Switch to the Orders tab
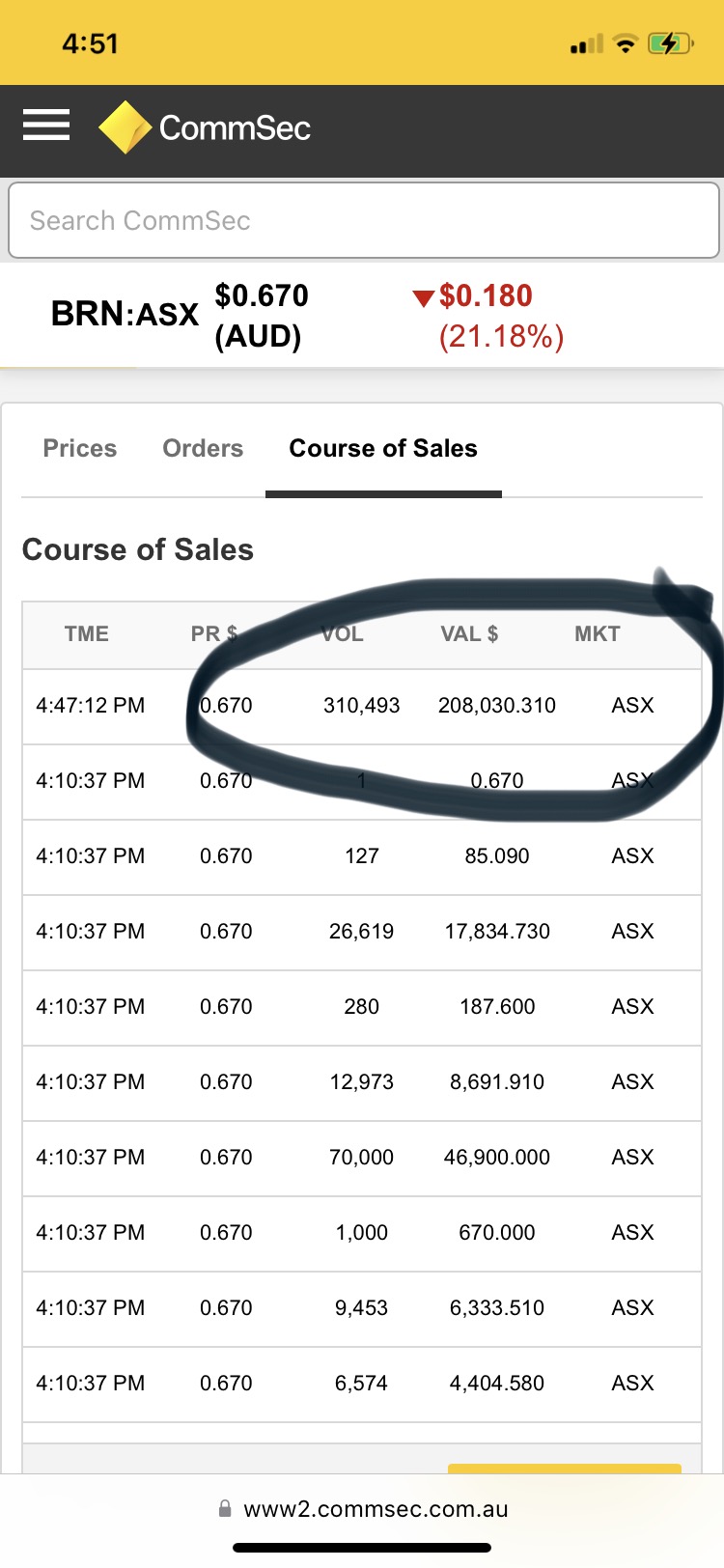Screen dimensions: 724x1568 click(x=203, y=449)
